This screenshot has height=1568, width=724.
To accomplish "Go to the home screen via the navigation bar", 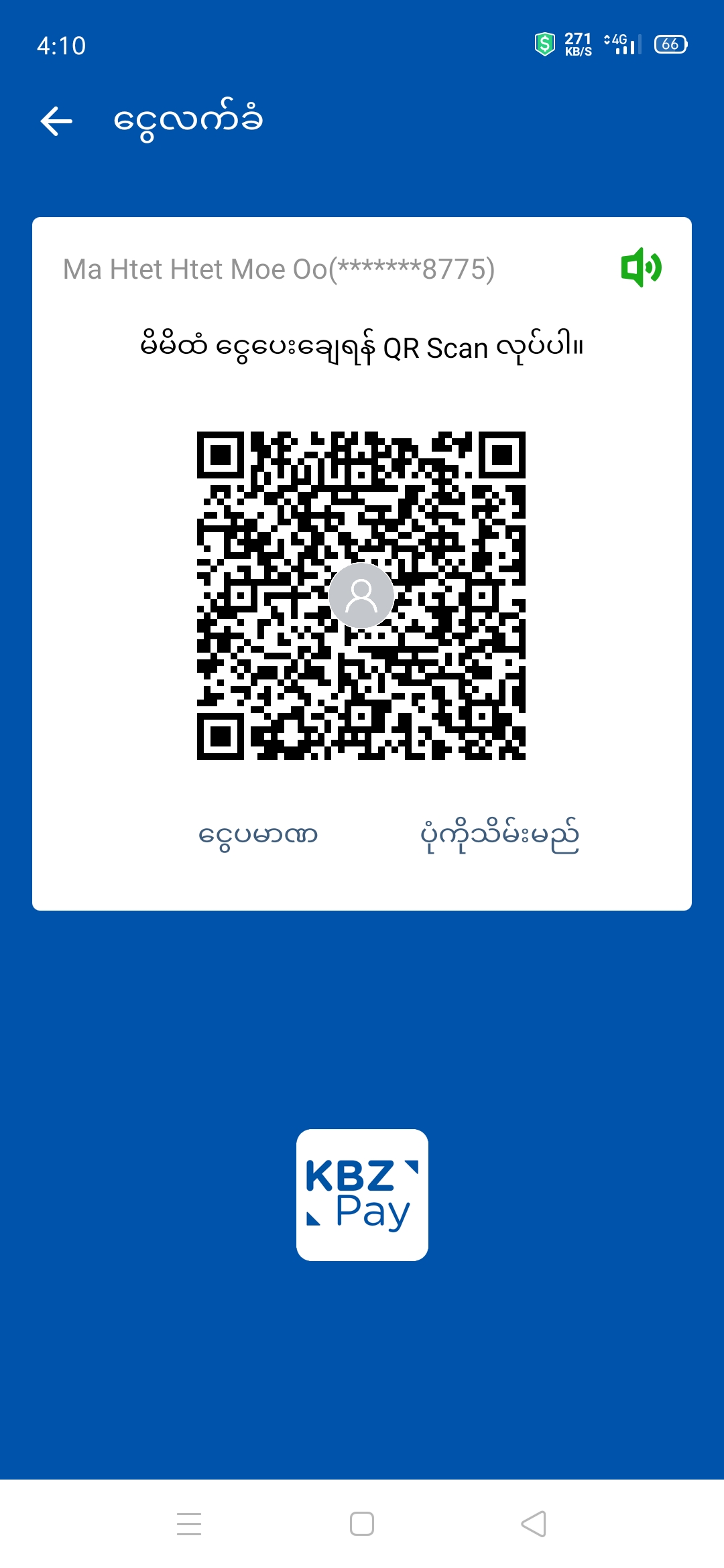I will (362, 1524).
